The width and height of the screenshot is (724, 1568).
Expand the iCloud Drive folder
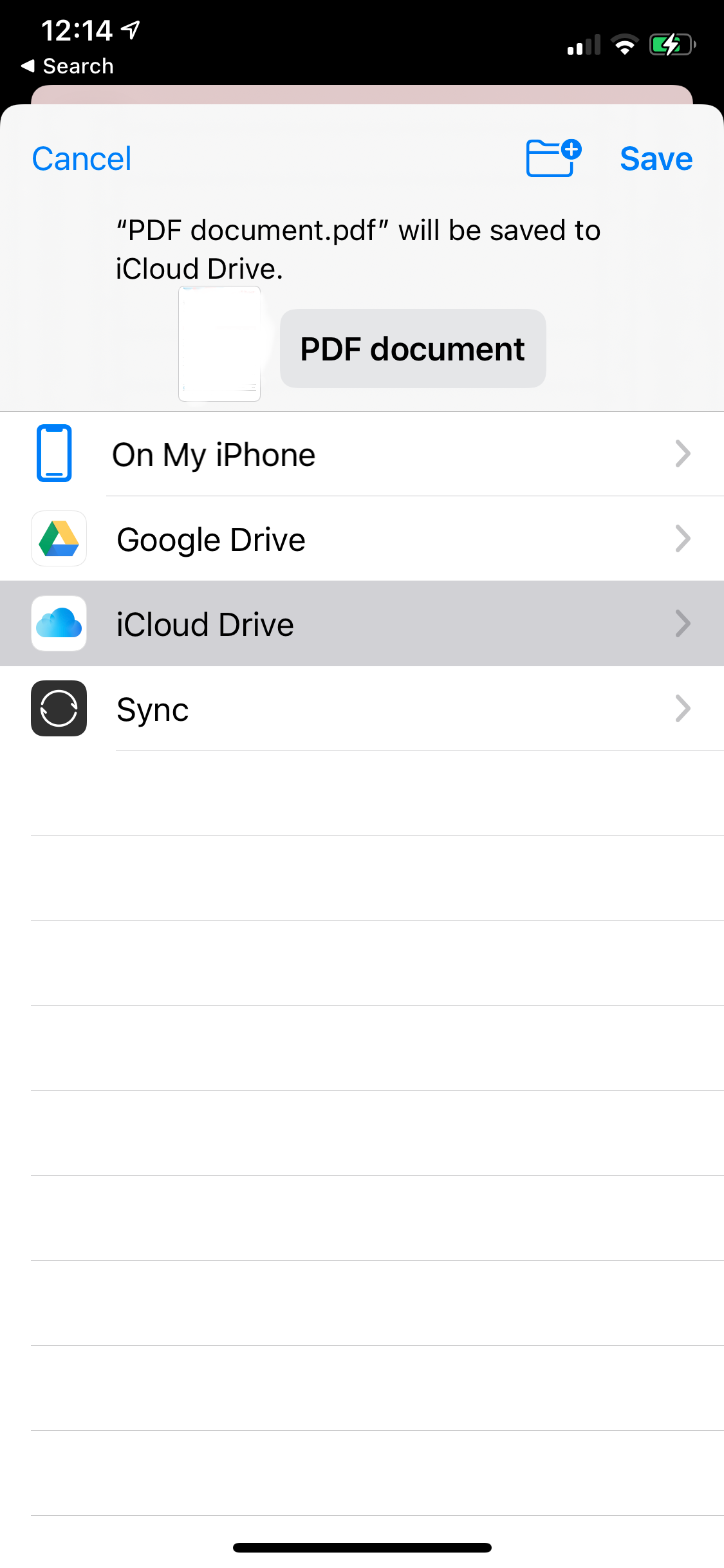tap(682, 624)
